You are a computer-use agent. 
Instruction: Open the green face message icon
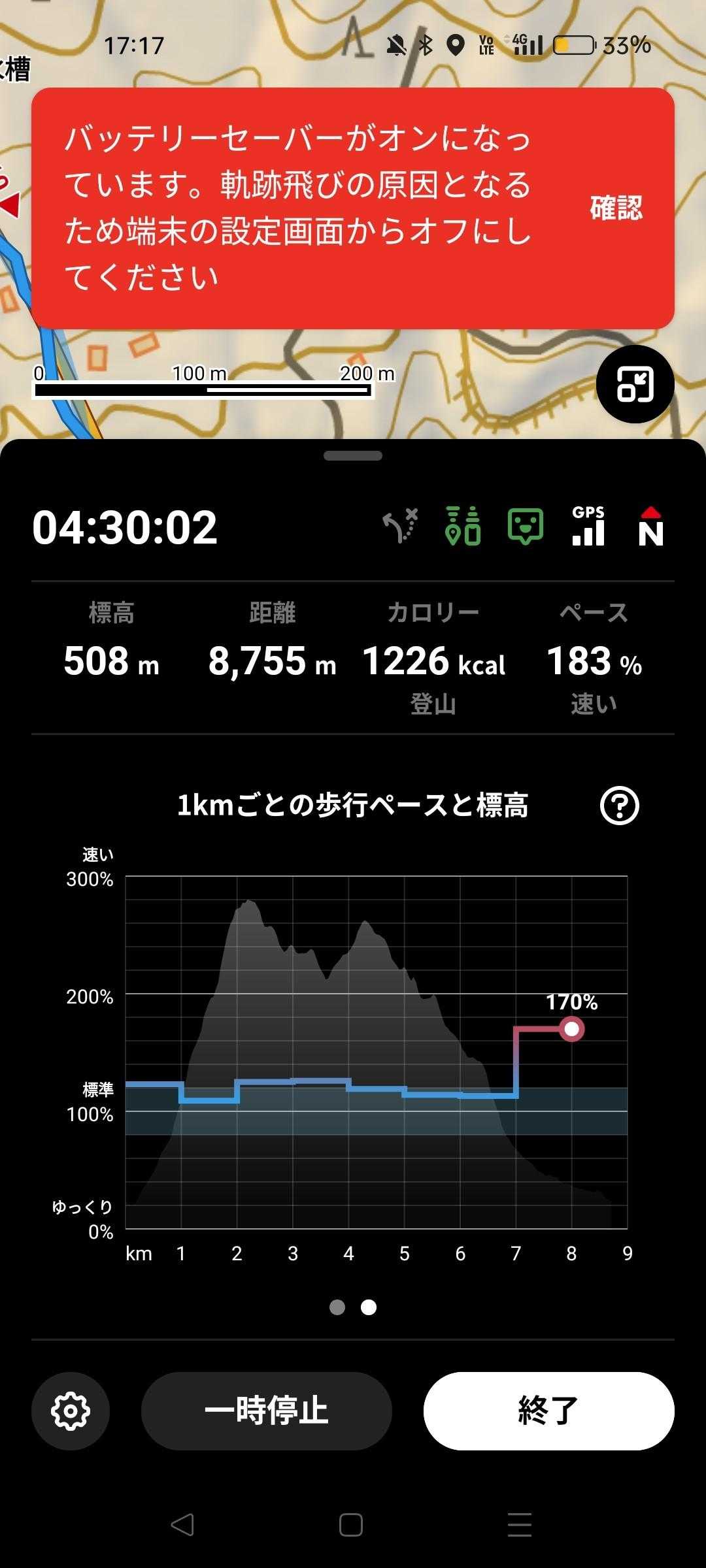[526, 527]
